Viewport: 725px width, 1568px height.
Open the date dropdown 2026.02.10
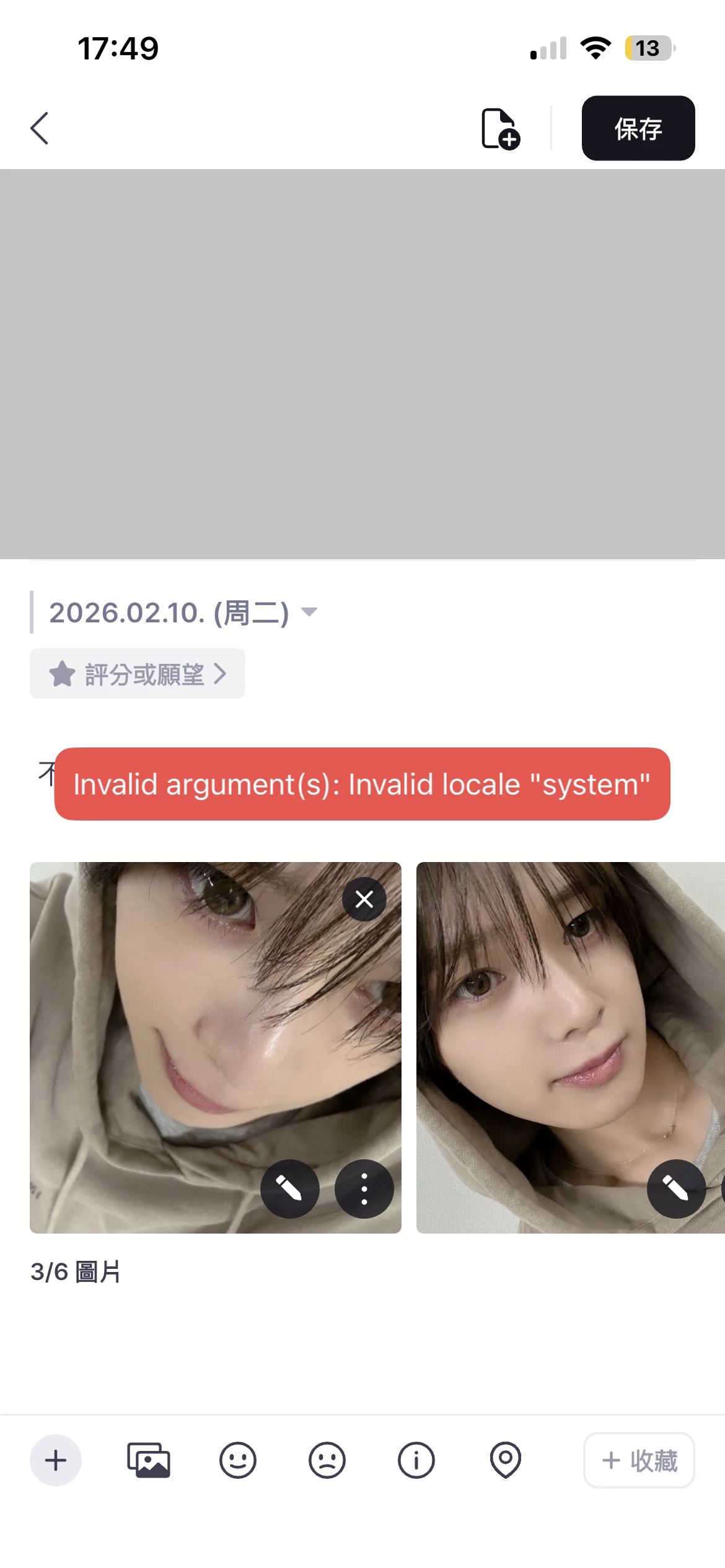click(183, 612)
